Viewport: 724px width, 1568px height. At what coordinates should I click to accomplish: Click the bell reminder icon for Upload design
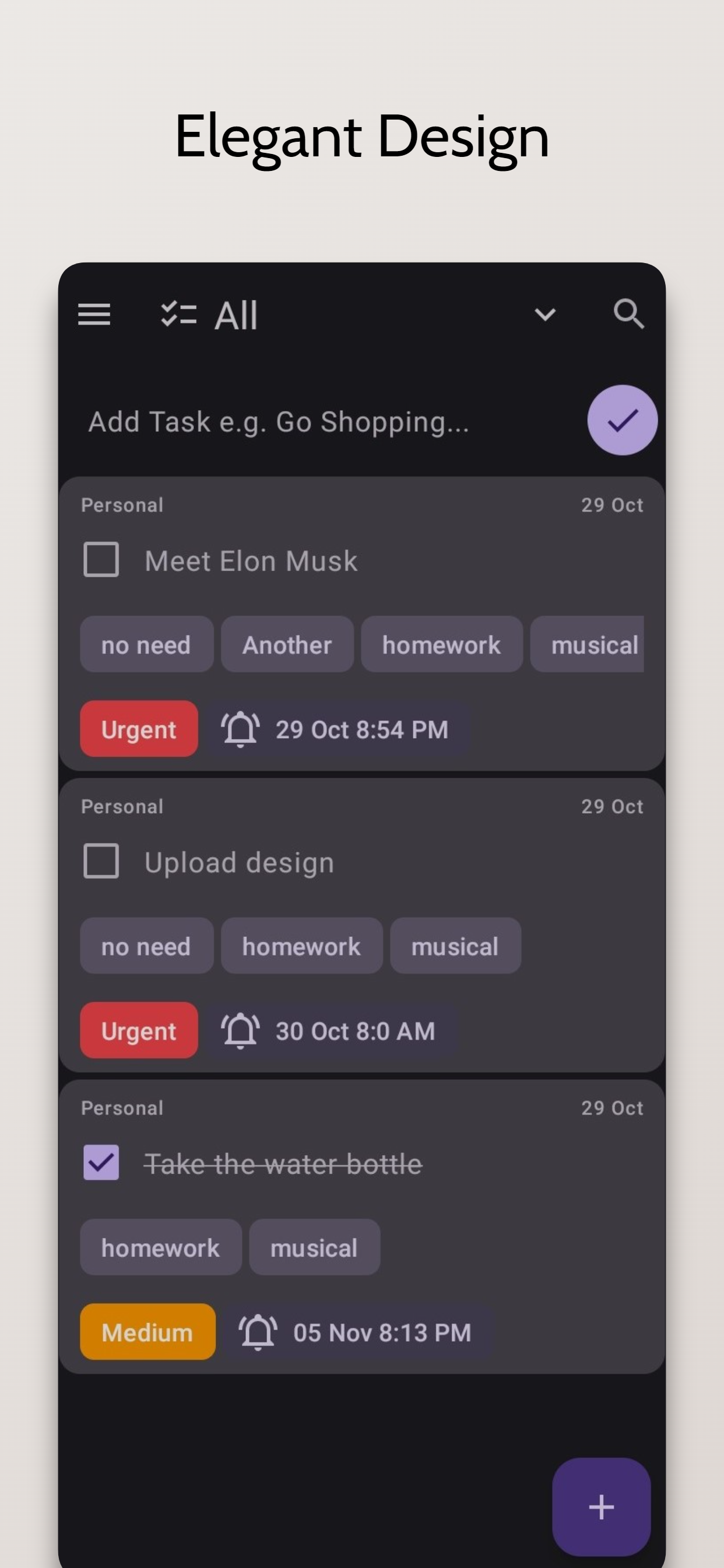coord(240,1030)
